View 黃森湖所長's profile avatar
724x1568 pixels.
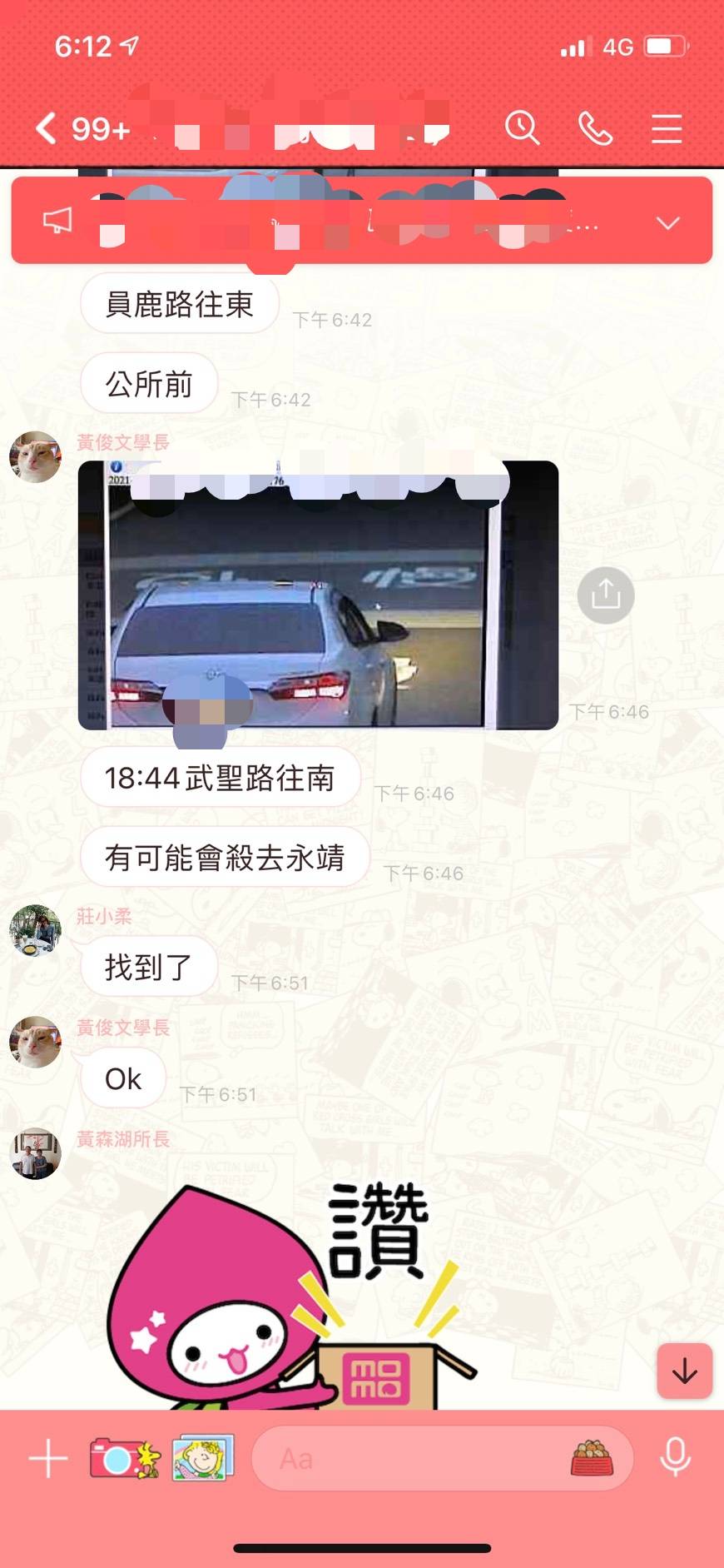point(35,1153)
